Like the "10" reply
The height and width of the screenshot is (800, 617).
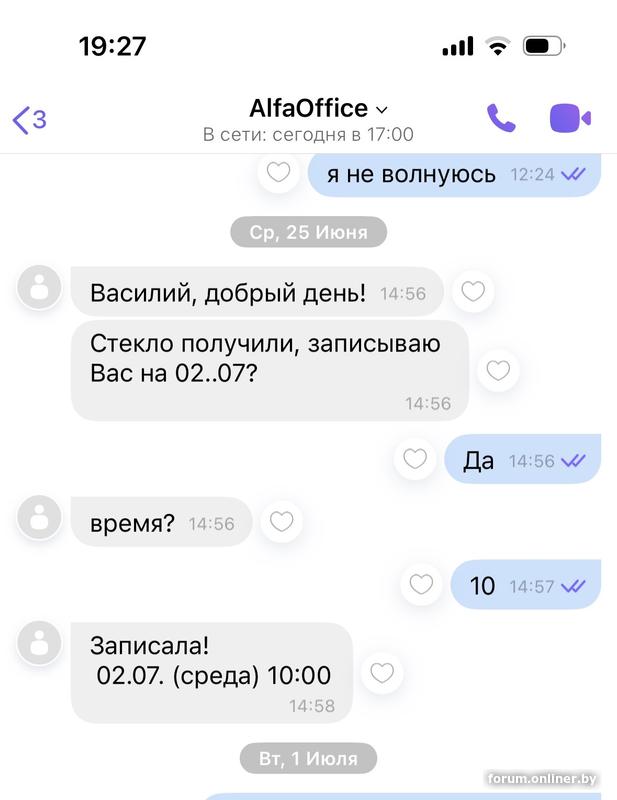[x=421, y=585]
